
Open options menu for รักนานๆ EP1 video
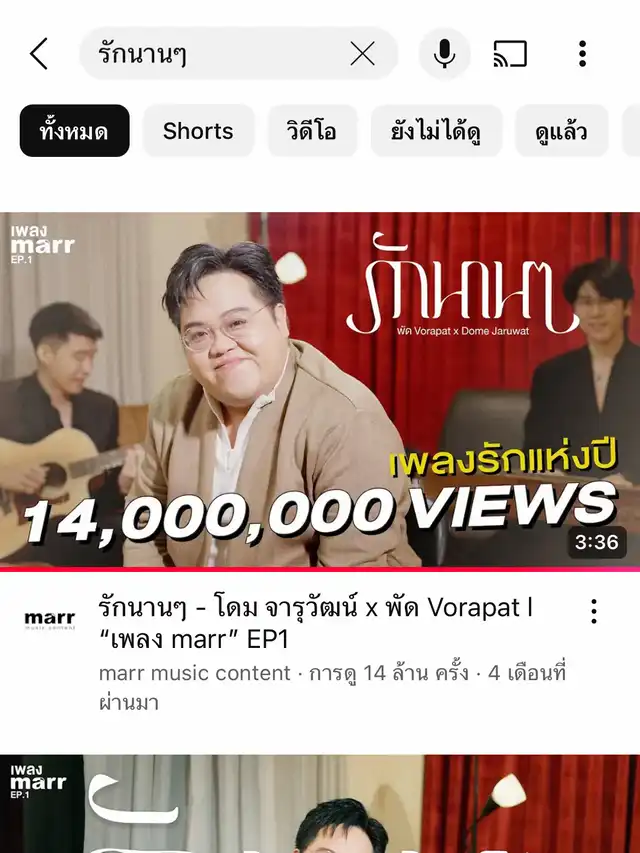pos(594,611)
